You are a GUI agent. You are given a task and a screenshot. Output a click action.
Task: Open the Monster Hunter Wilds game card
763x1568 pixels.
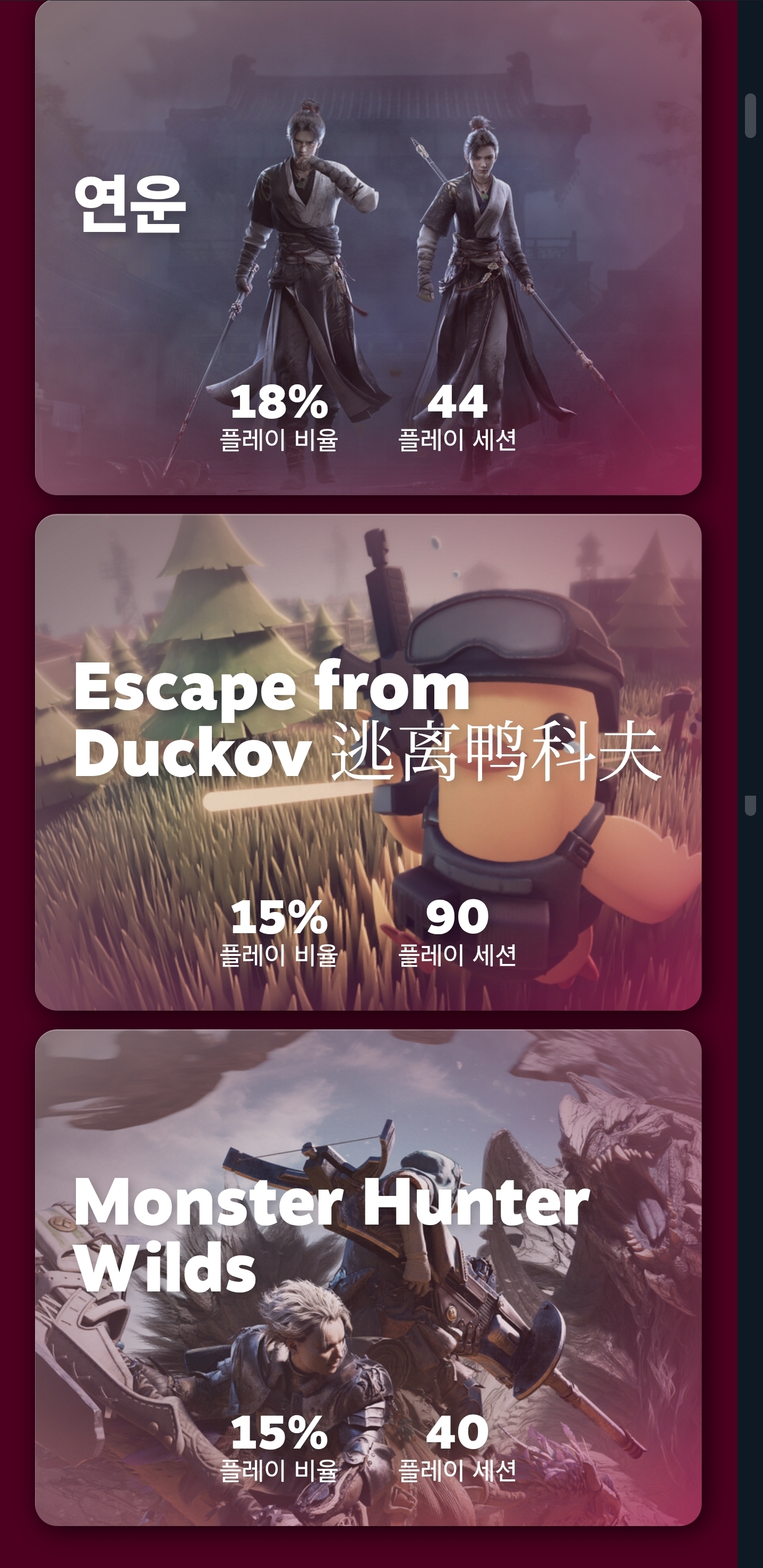click(x=368, y=1277)
